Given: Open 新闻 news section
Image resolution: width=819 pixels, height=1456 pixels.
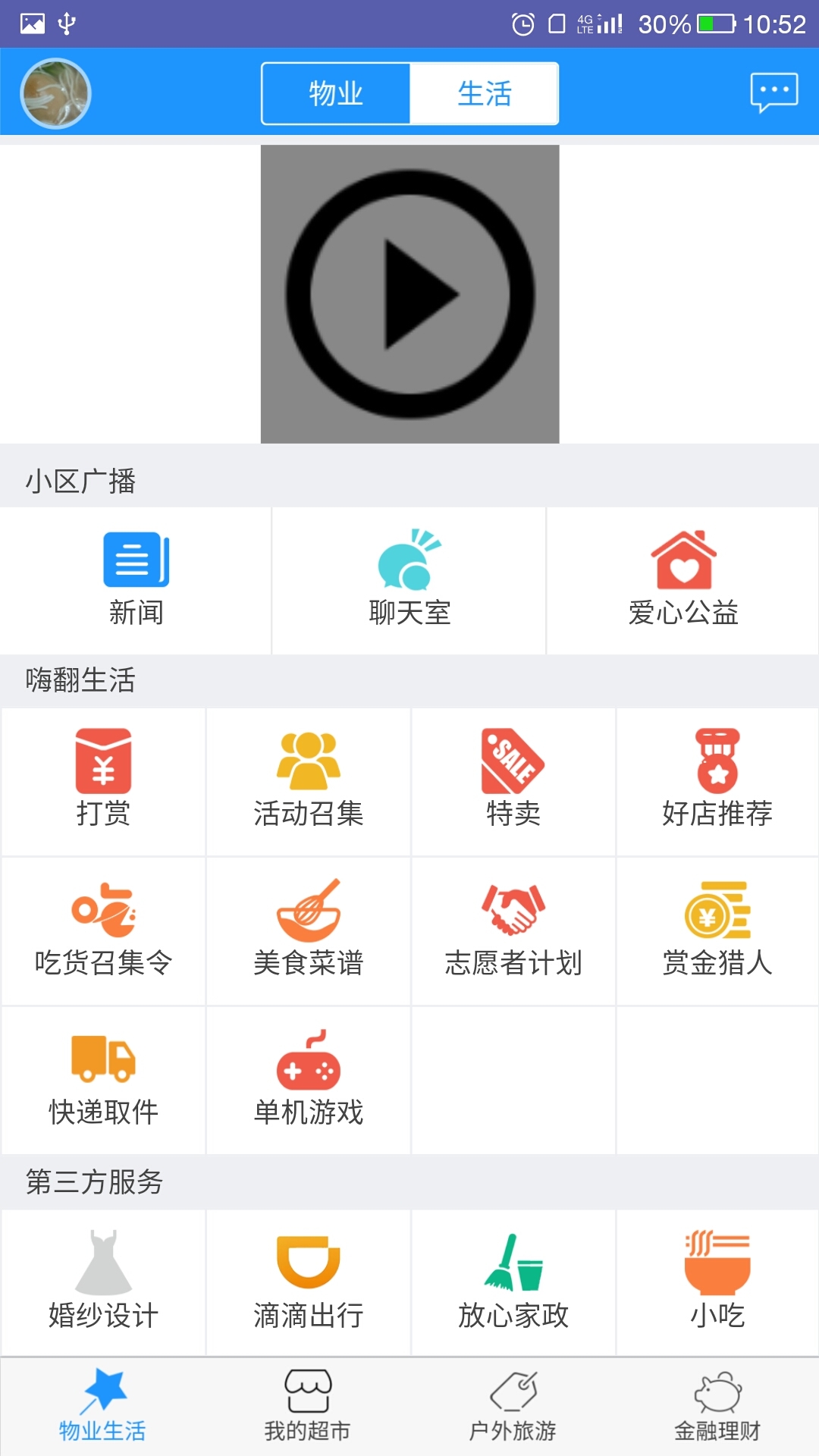Looking at the screenshot, I should click(x=136, y=580).
